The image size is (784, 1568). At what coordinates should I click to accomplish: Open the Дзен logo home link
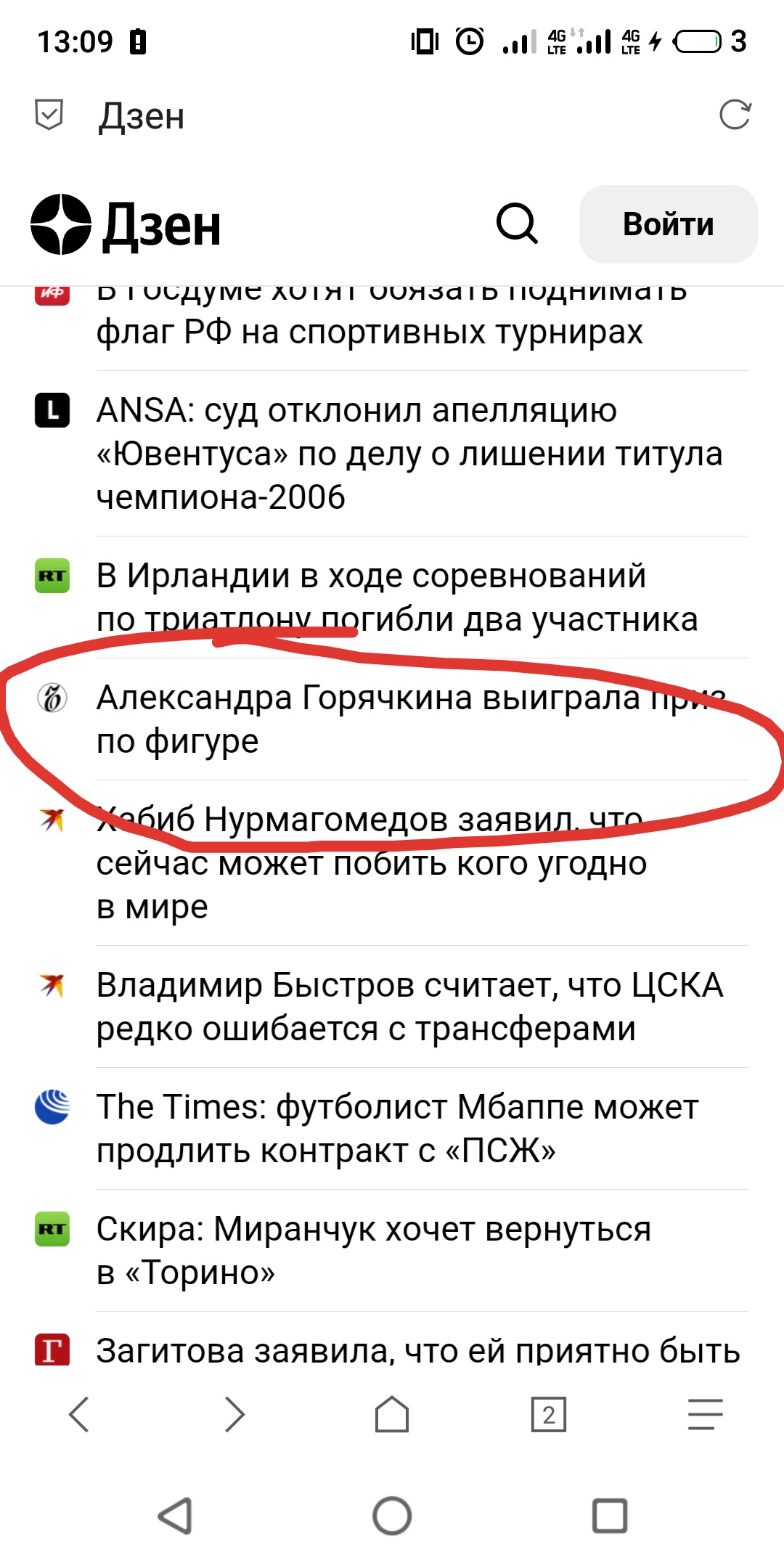pyautogui.click(x=126, y=224)
